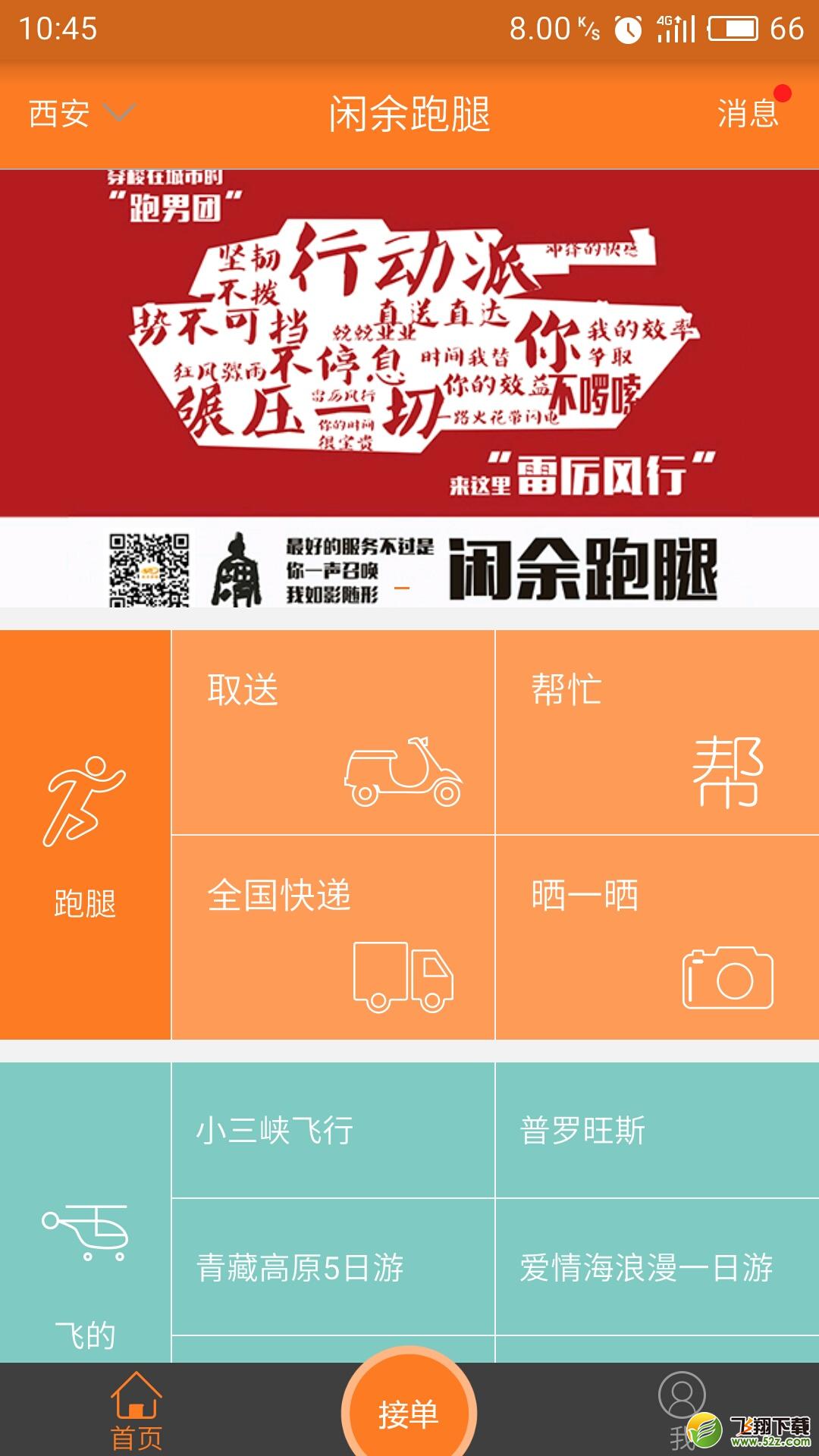Choose 全国快递 nationwide express
This screenshot has height=1456, width=819.
tap(333, 937)
